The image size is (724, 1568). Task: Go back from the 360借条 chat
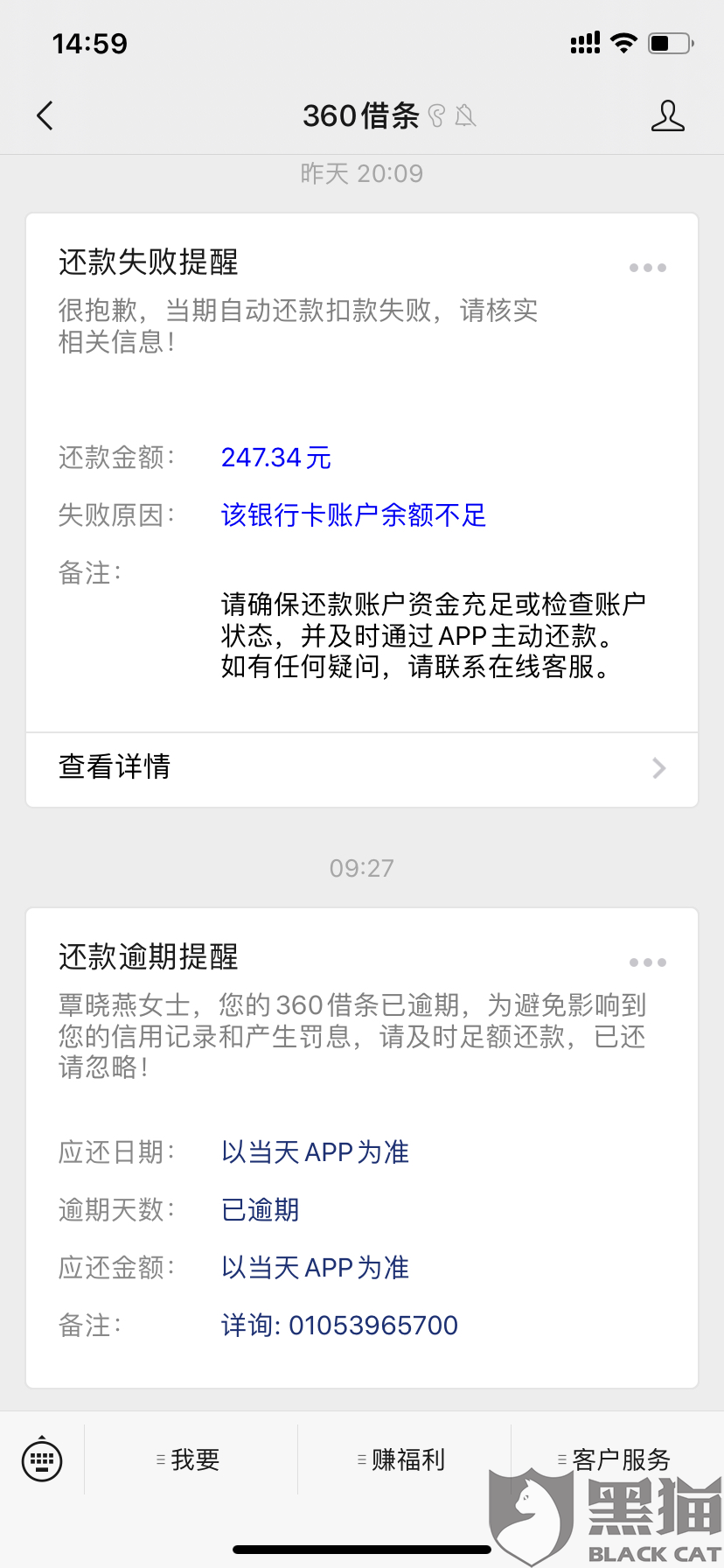click(45, 115)
